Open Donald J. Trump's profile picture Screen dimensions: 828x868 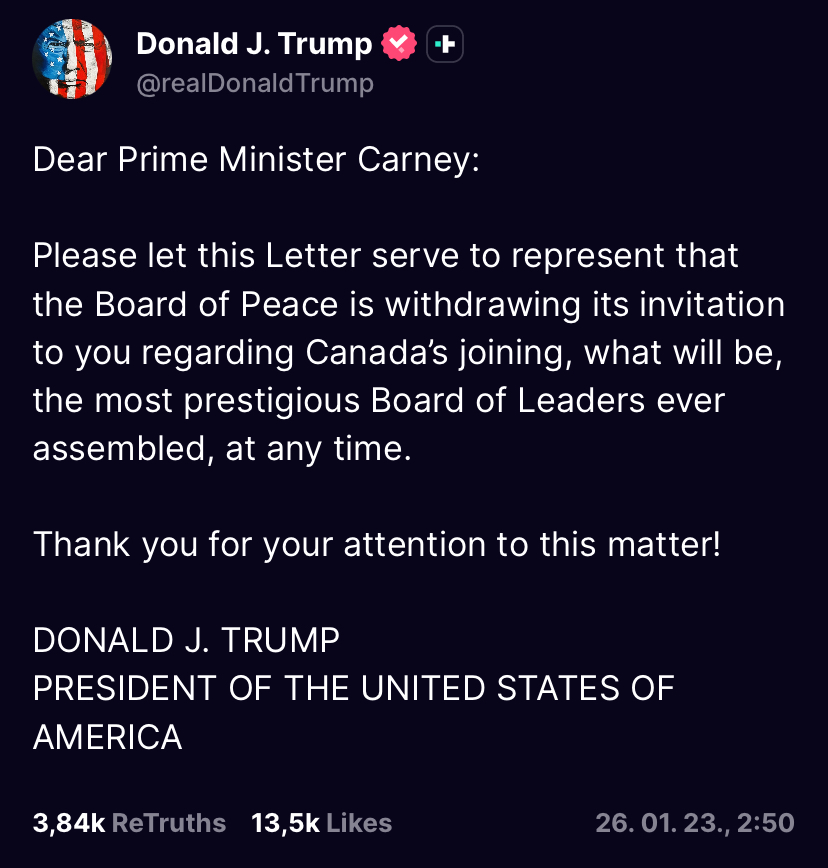click(72, 59)
